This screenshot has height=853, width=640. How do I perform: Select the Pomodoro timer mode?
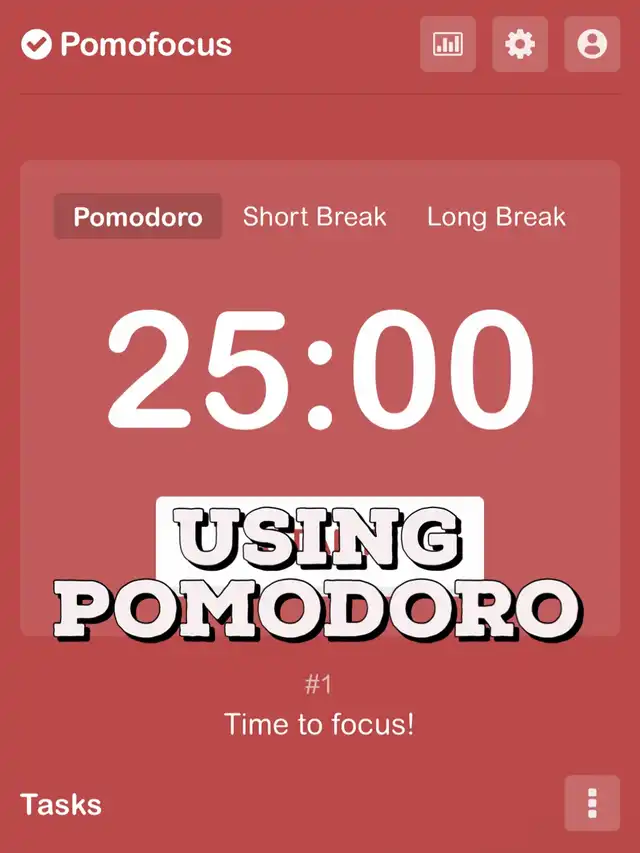[x=138, y=217]
